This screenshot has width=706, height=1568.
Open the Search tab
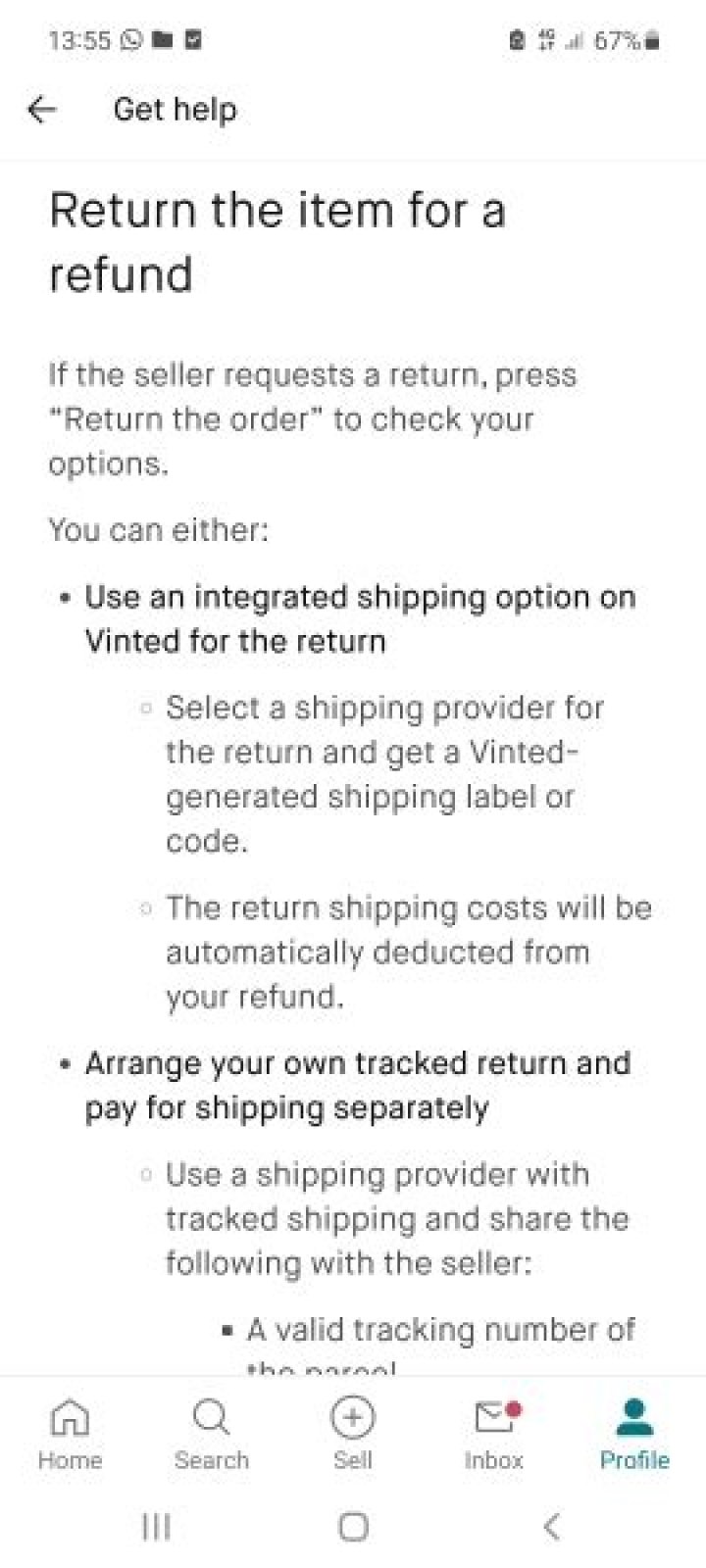point(211,1433)
